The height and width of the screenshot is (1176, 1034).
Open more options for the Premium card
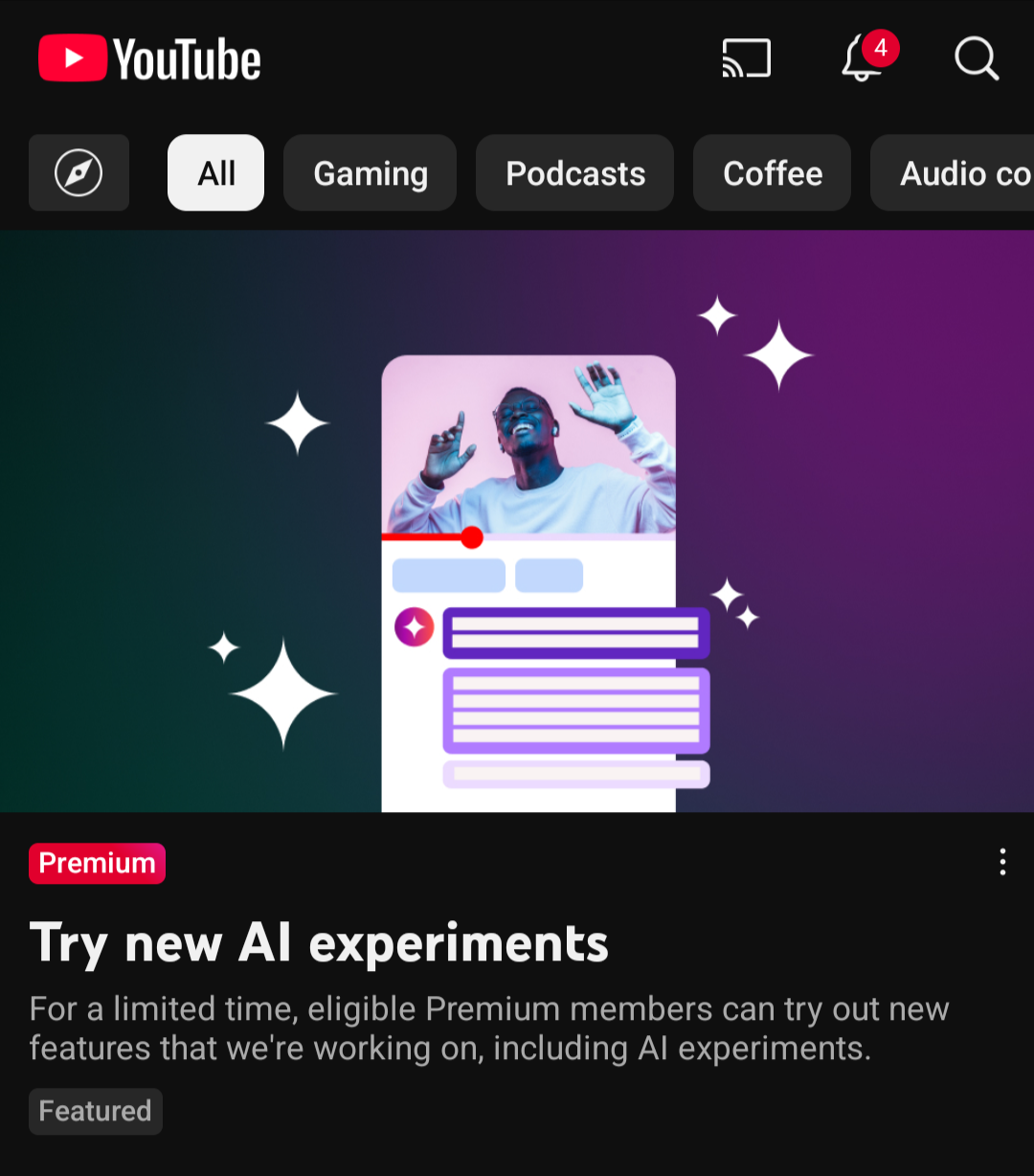1002,862
